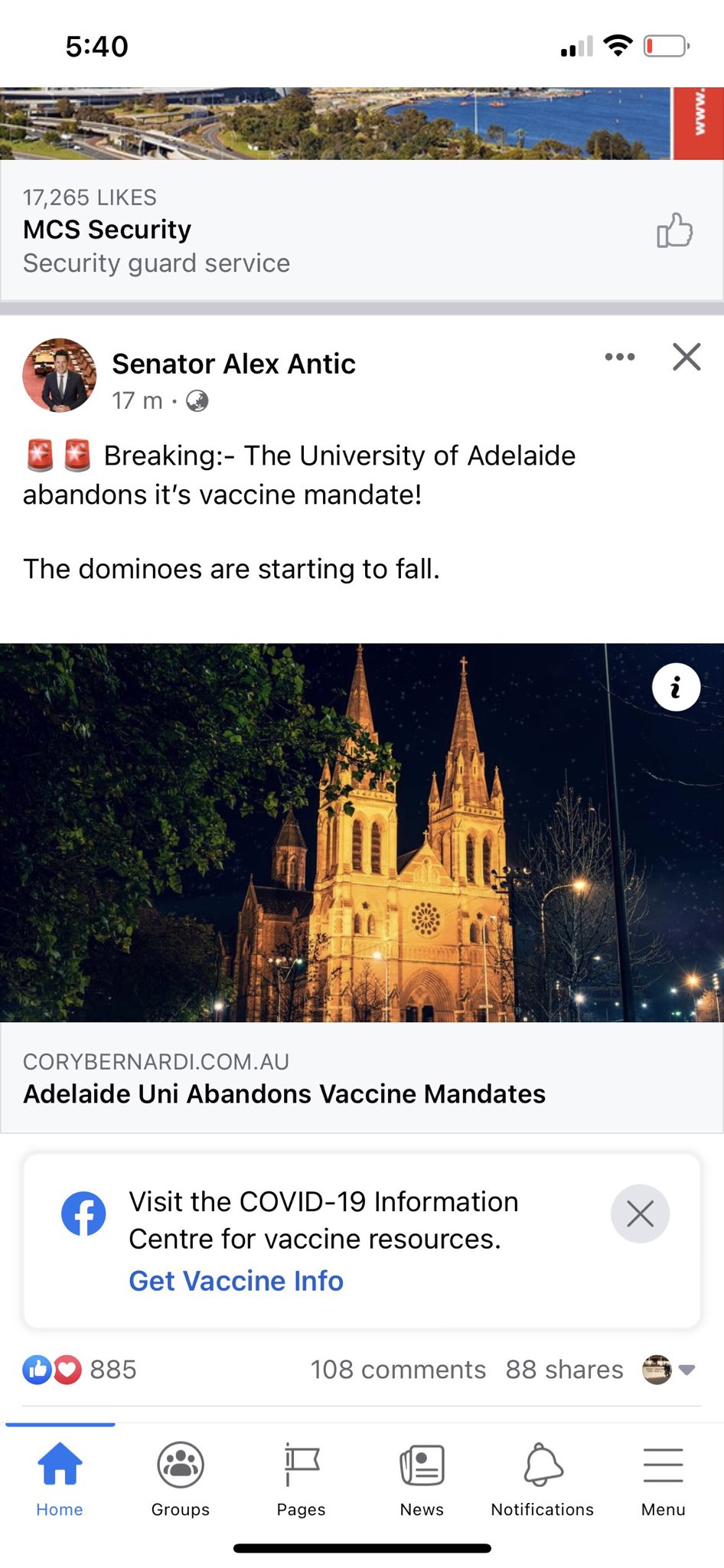Viewport: 724px width, 1568px height.
Task: Check the Notifications tab
Action: click(x=543, y=1478)
